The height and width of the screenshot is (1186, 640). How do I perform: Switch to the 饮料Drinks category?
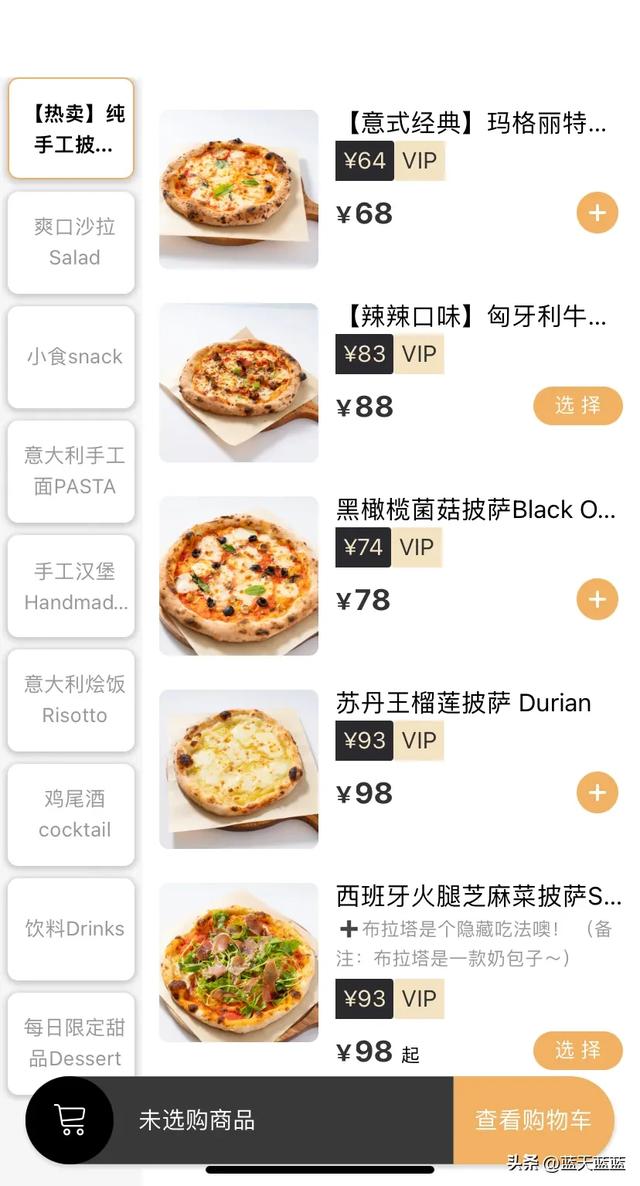point(72,929)
